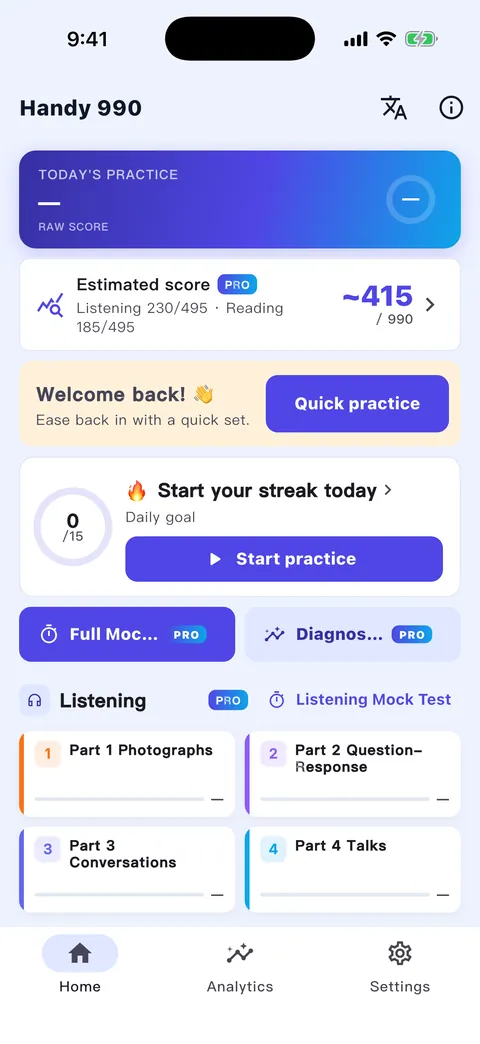Open Start your streak today
Image resolution: width=480 pixels, height=1044 pixels.
click(x=258, y=491)
